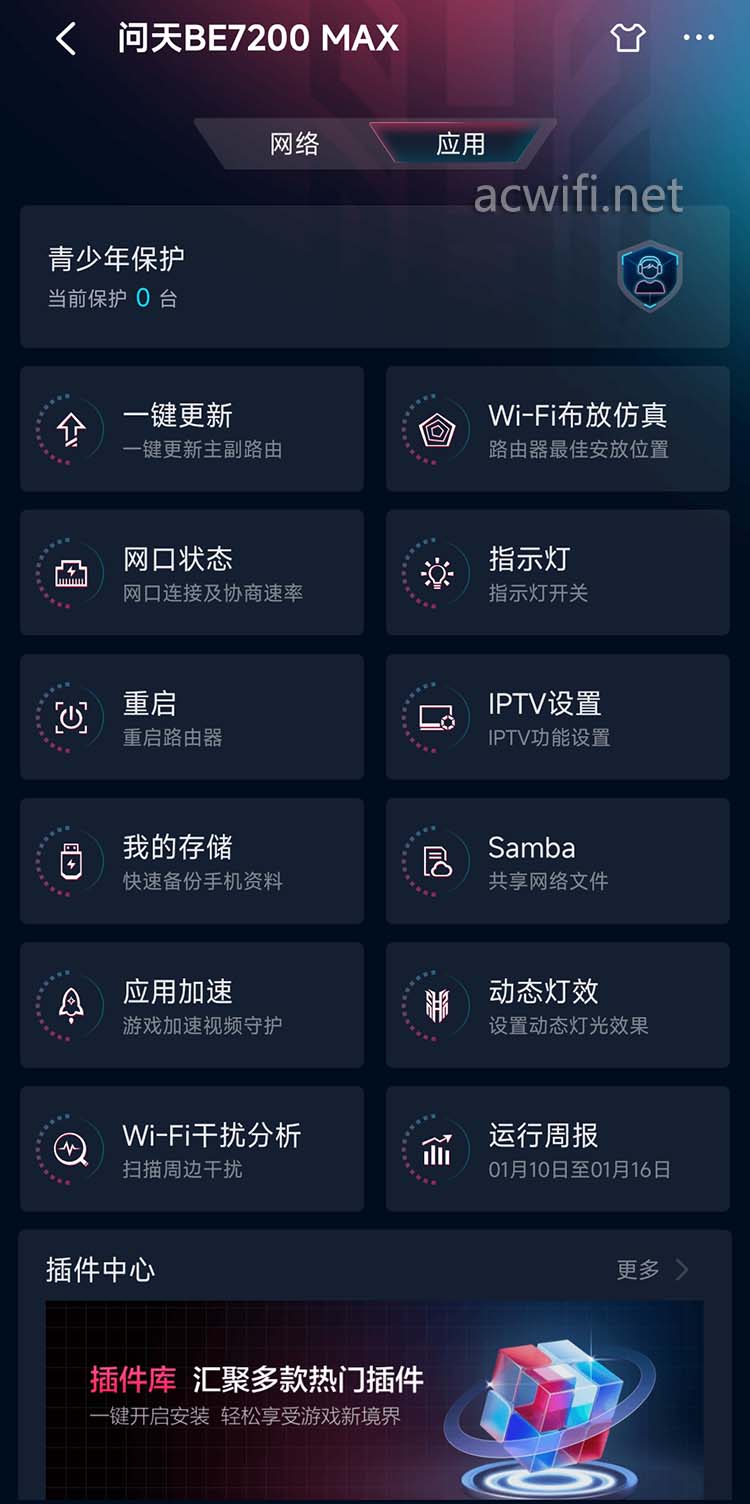Open the three-dot overflow menu
The image size is (750, 1504).
pos(698,38)
